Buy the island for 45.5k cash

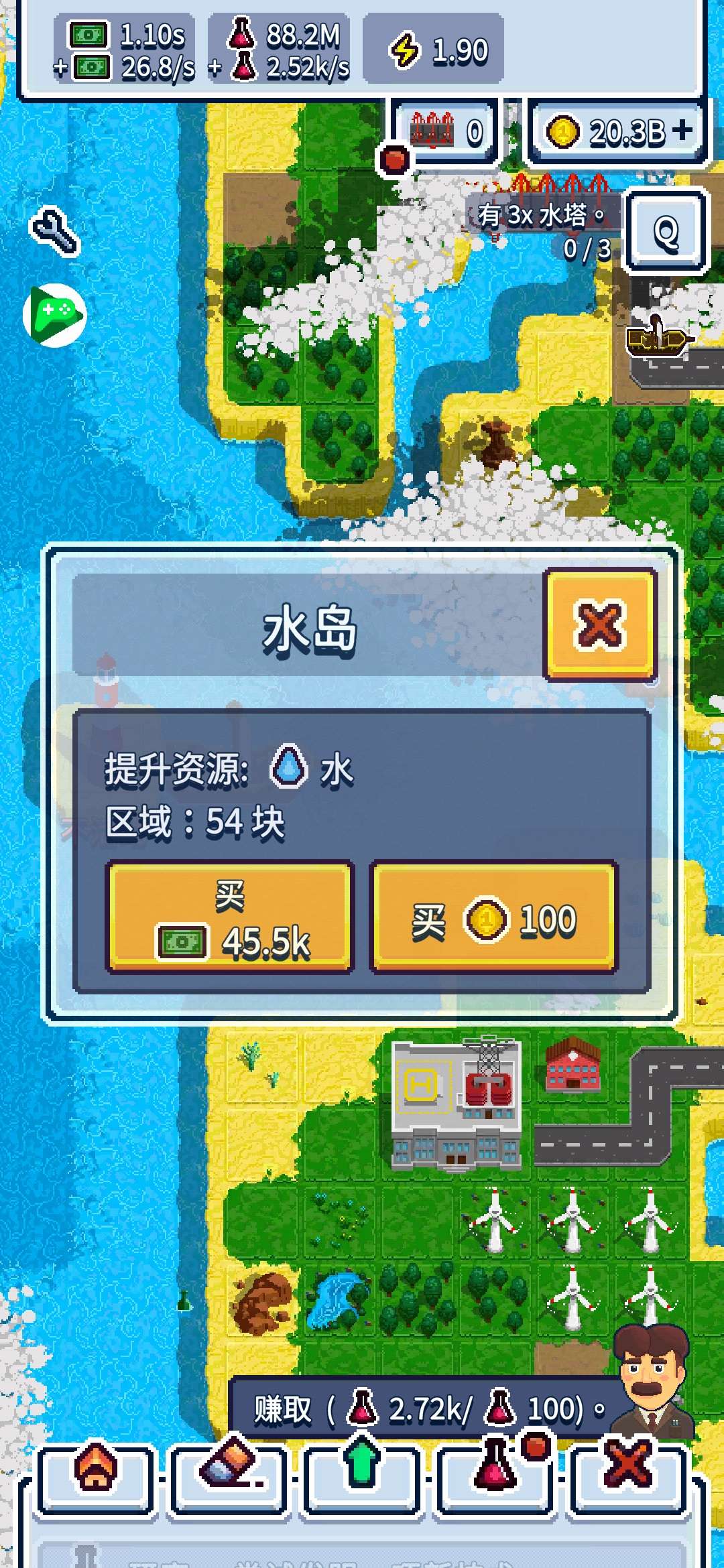pyautogui.click(x=230, y=917)
